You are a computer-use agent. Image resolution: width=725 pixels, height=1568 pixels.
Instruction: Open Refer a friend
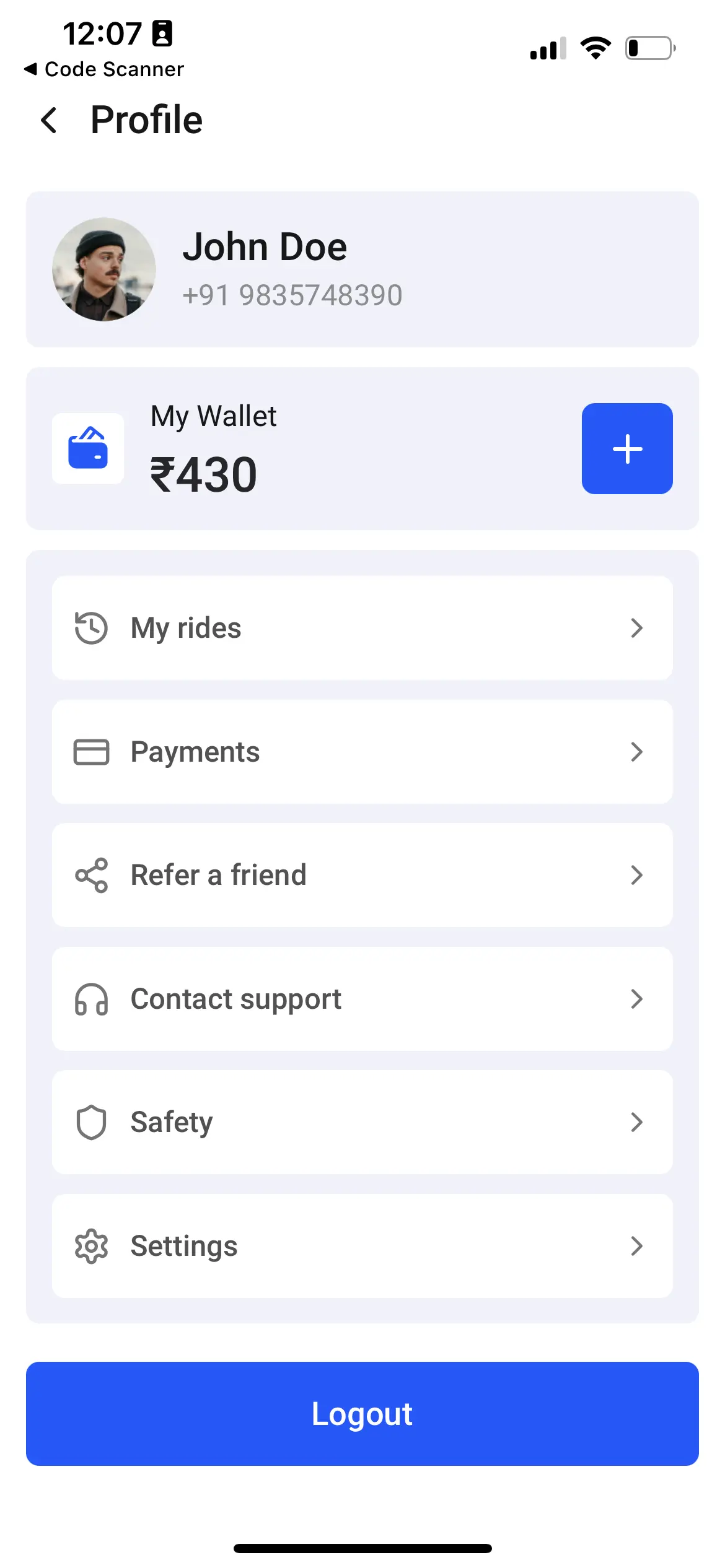(362, 875)
